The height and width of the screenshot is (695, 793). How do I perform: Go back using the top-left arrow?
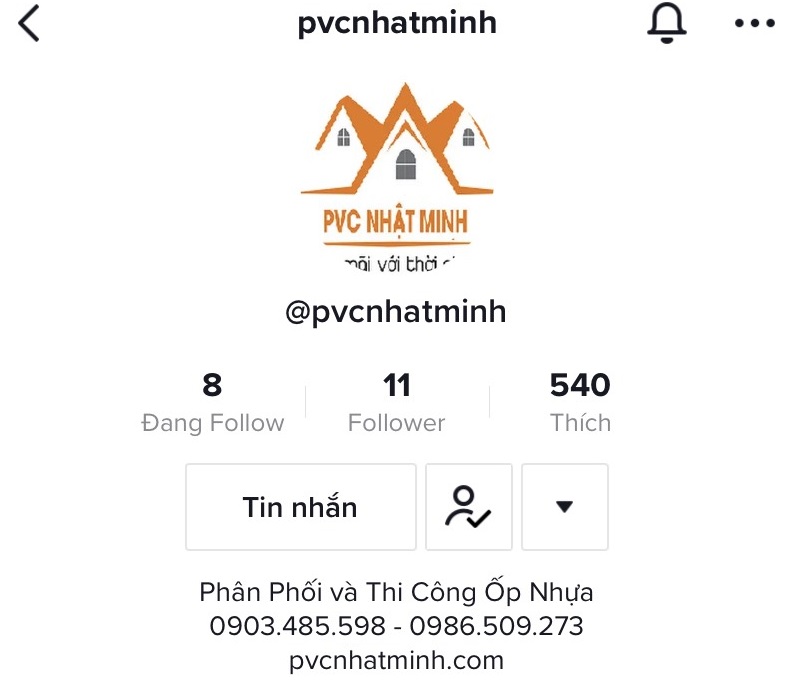[x=29, y=23]
